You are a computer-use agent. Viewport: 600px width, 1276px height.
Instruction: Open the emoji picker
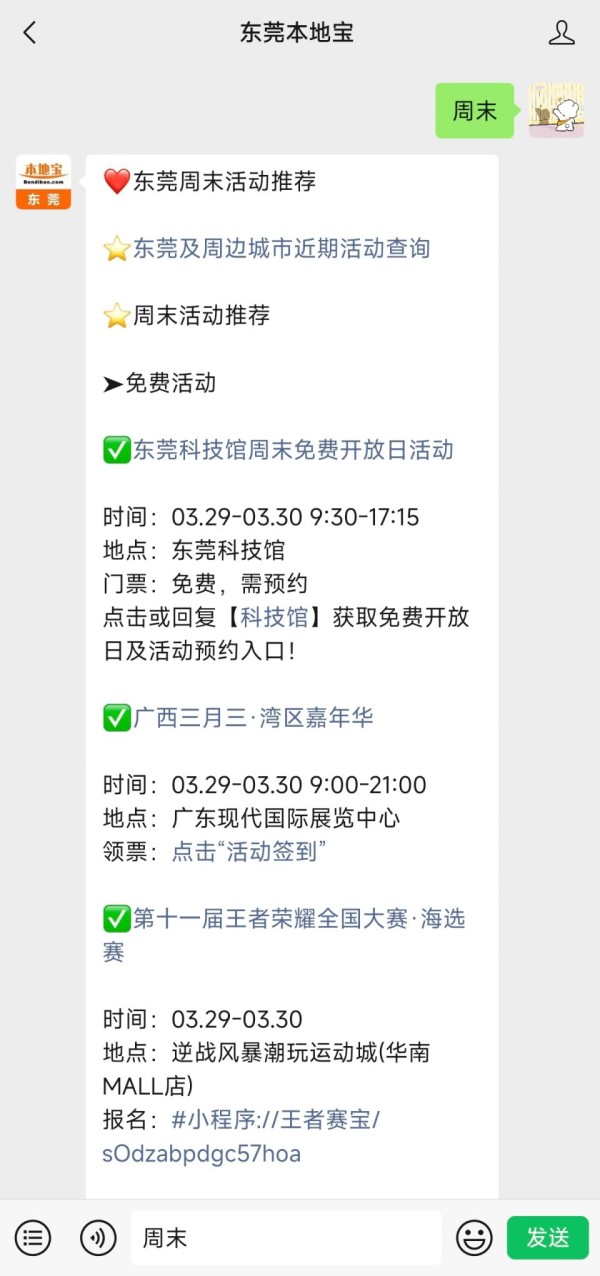pyautogui.click(x=474, y=1238)
